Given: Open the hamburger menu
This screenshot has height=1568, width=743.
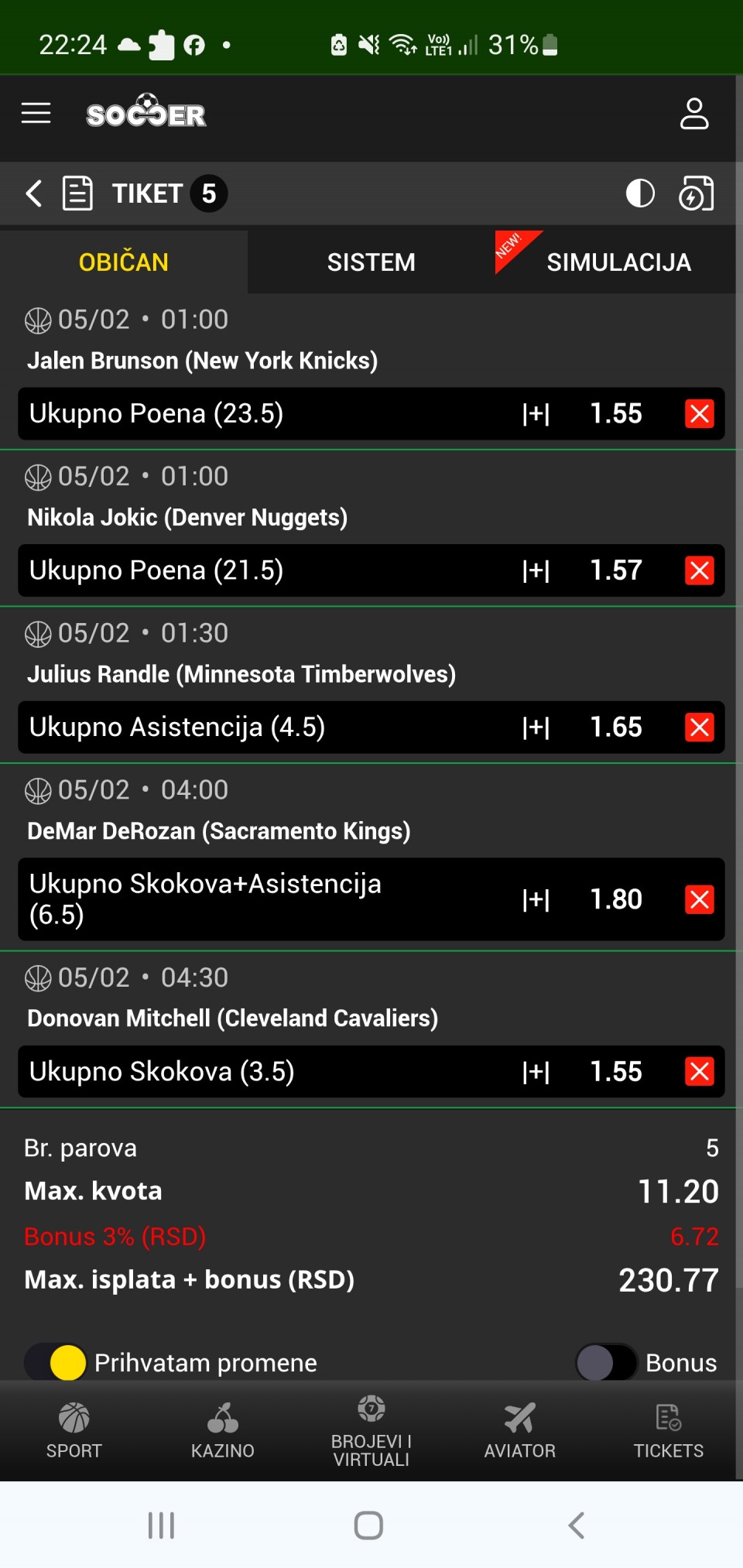Looking at the screenshot, I should click(36, 114).
